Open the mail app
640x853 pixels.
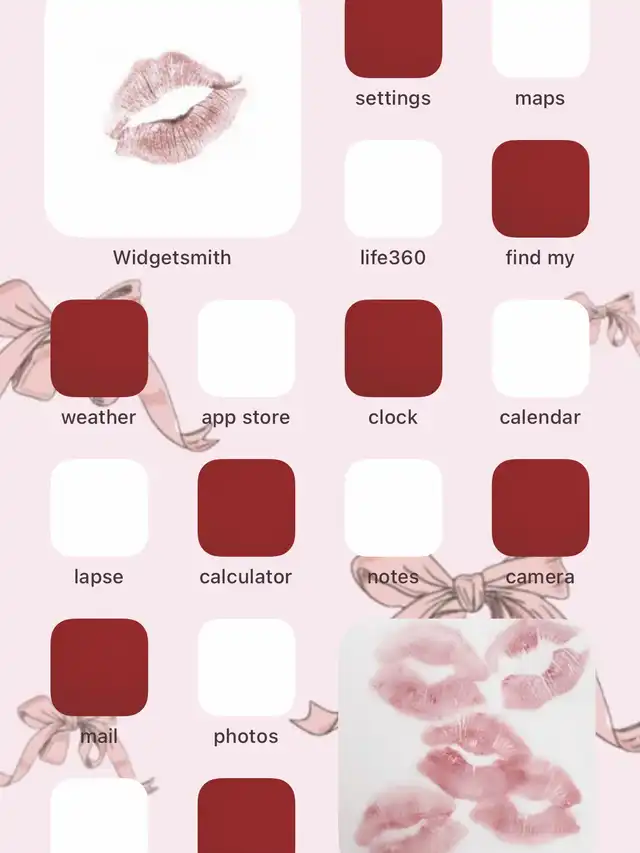[99, 667]
